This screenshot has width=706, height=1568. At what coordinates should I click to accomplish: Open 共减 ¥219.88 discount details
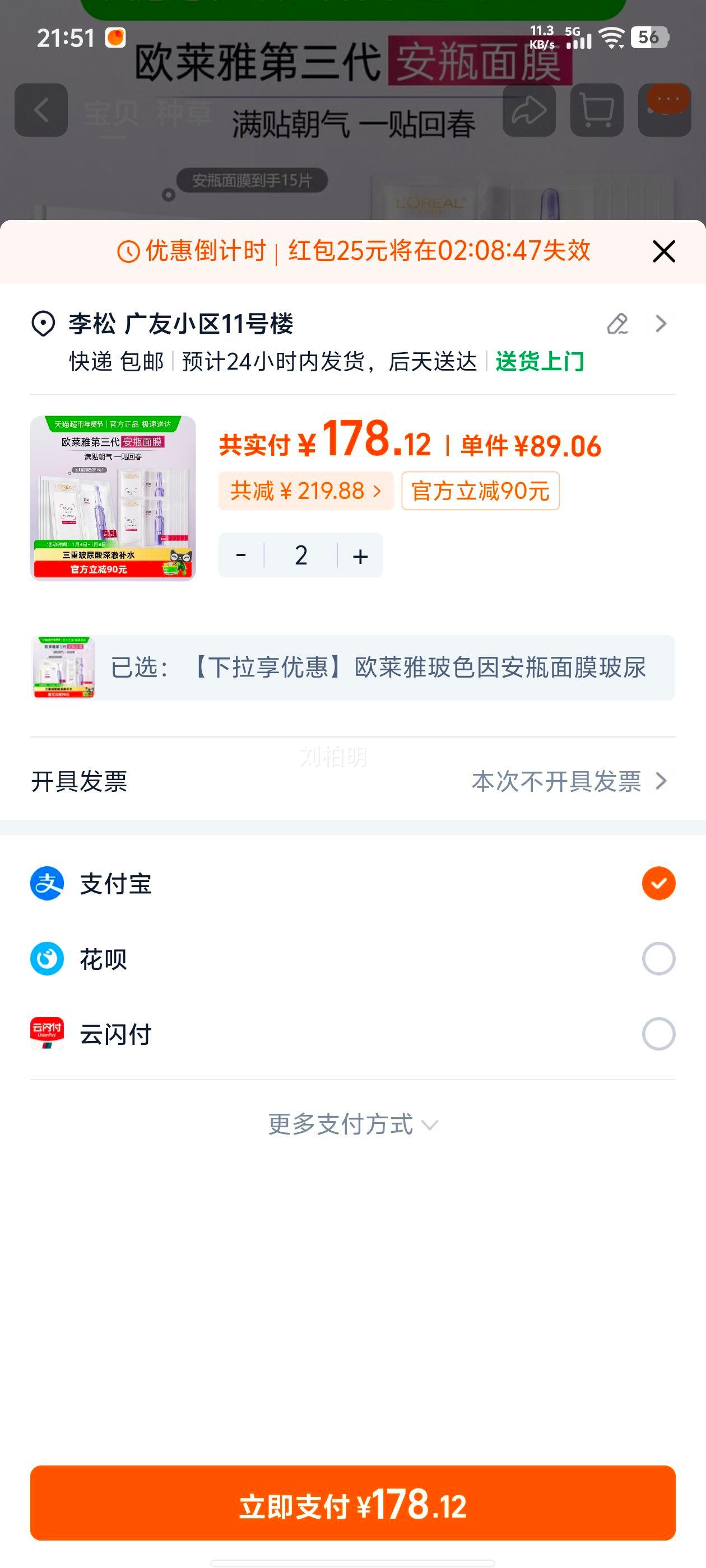305,491
